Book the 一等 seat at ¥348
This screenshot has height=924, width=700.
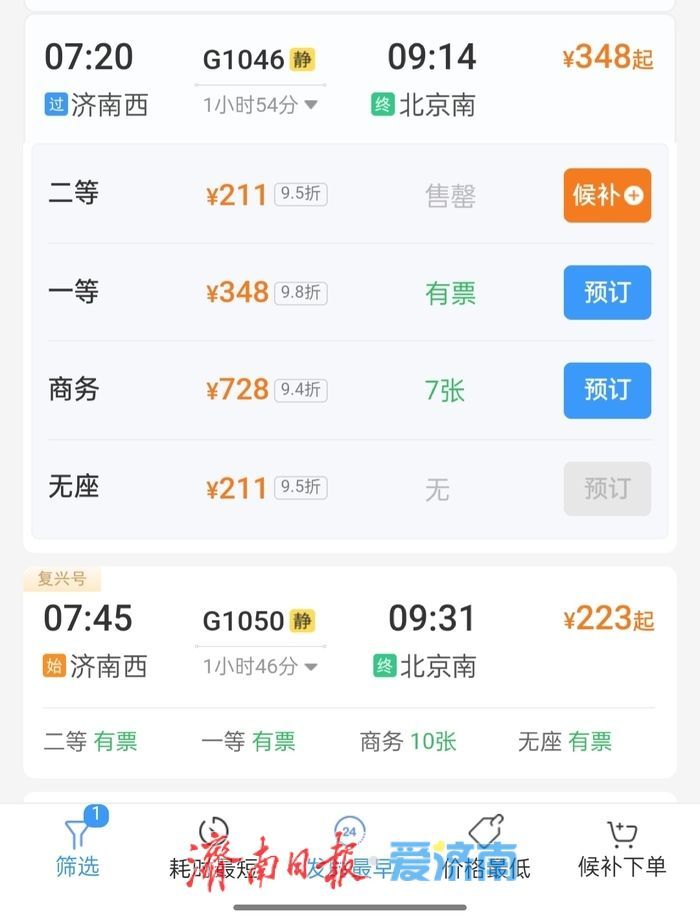pos(607,292)
